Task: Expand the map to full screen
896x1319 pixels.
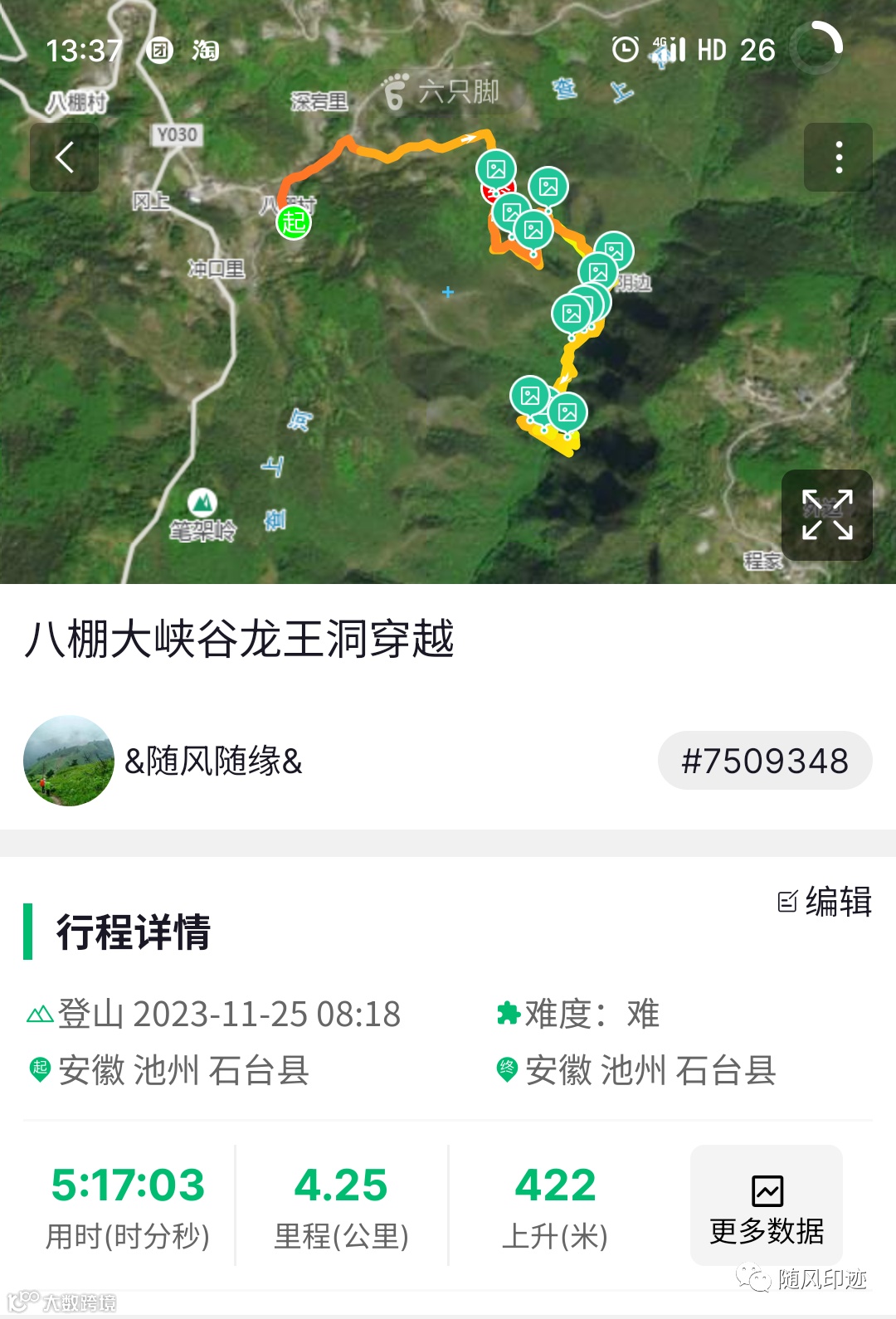Action: 826,515
